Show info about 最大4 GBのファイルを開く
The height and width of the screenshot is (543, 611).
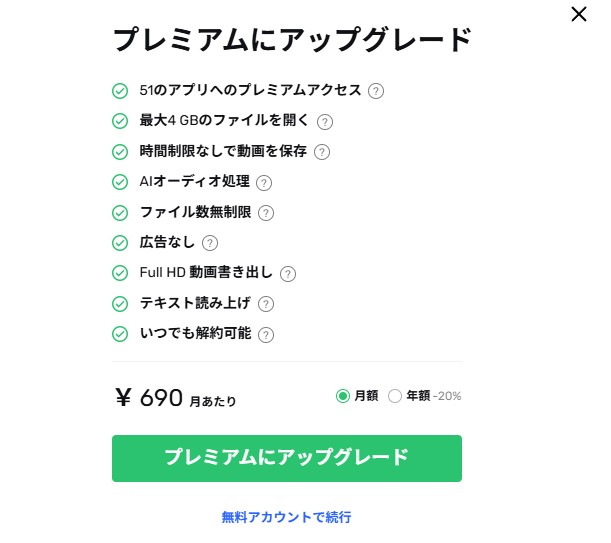tap(325, 122)
